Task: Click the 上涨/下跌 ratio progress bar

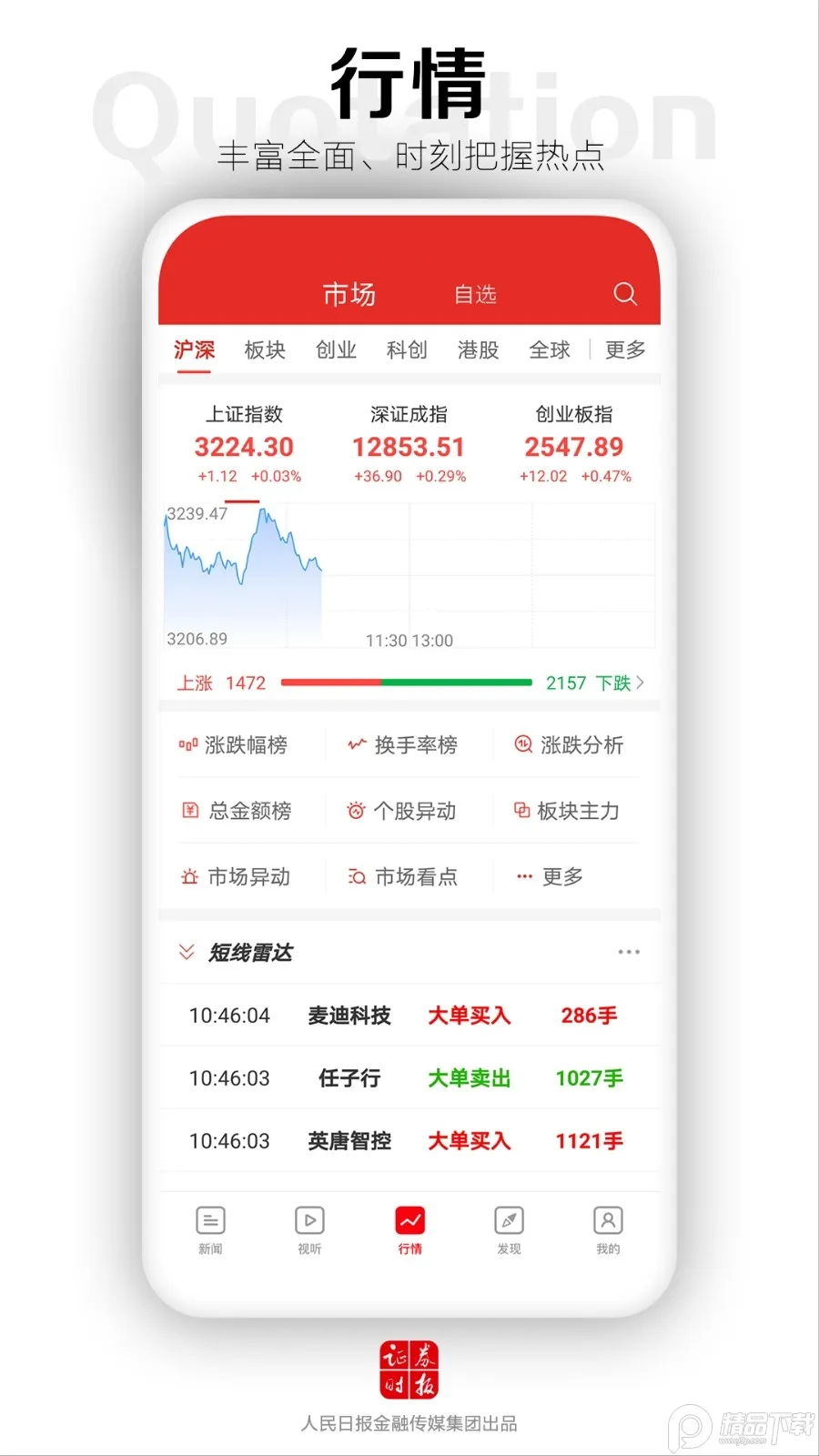Action: coord(408,682)
